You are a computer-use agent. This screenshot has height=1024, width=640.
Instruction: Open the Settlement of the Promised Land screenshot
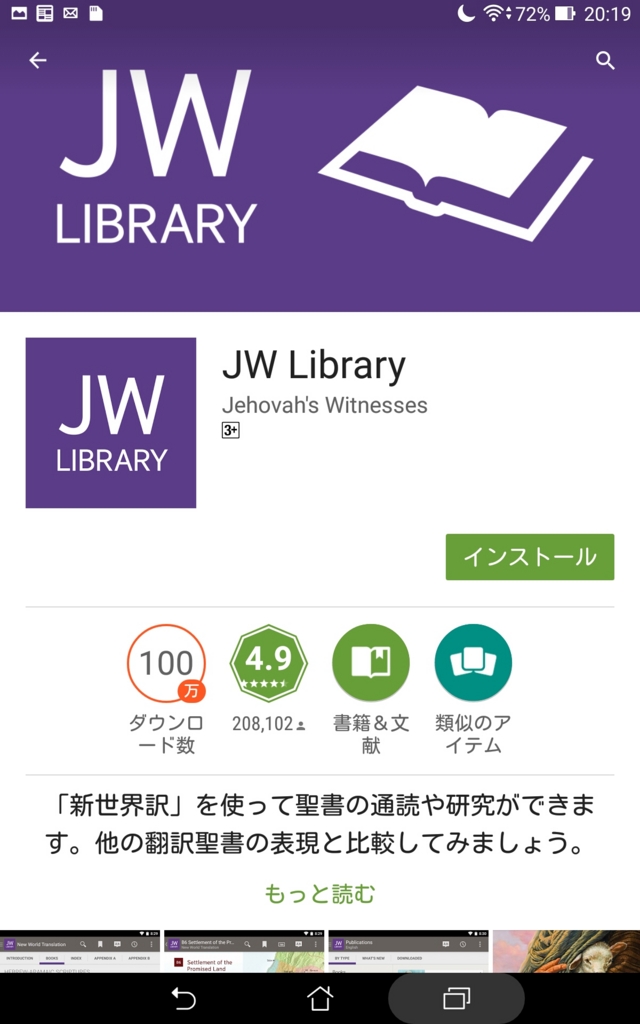[244, 952]
